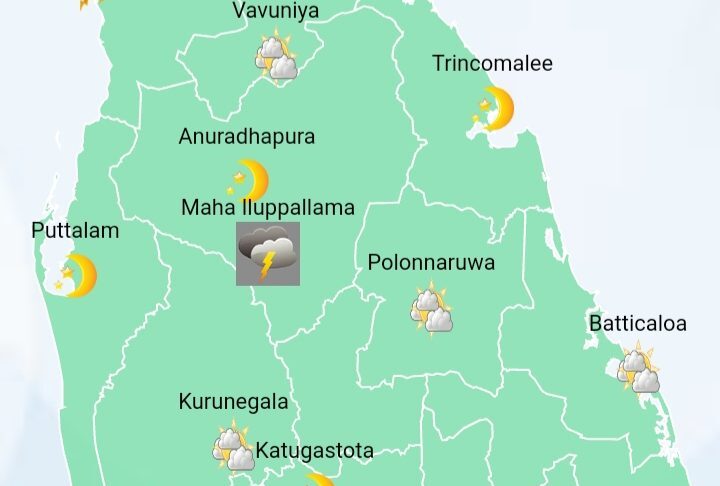Open Maha Illuppallama thunderstorm forecast marker
Image resolution: width=720 pixels, height=486 pixels.
tap(267, 254)
